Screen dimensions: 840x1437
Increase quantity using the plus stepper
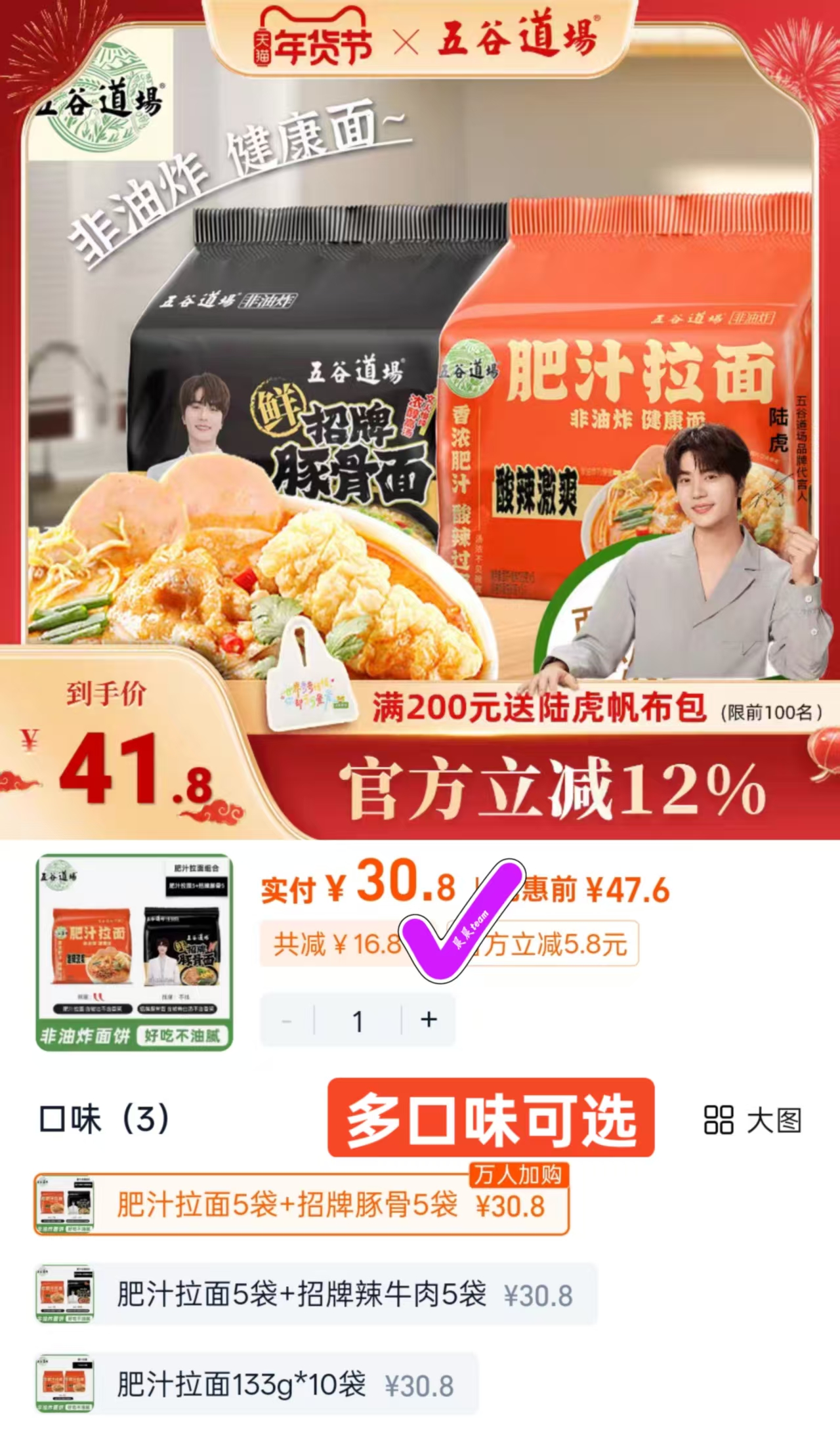[429, 1020]
